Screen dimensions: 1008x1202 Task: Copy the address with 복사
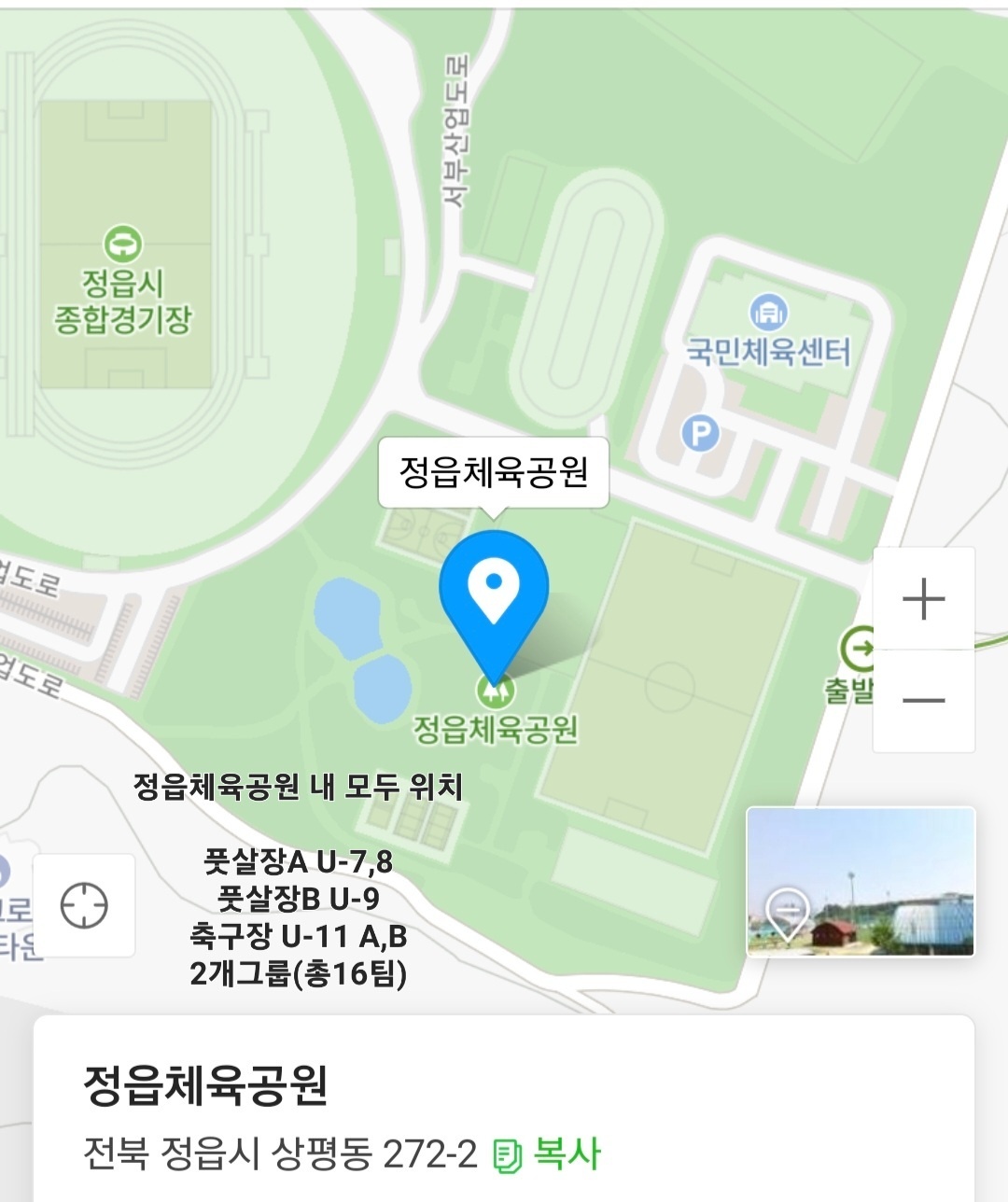tap(547, 1154)
